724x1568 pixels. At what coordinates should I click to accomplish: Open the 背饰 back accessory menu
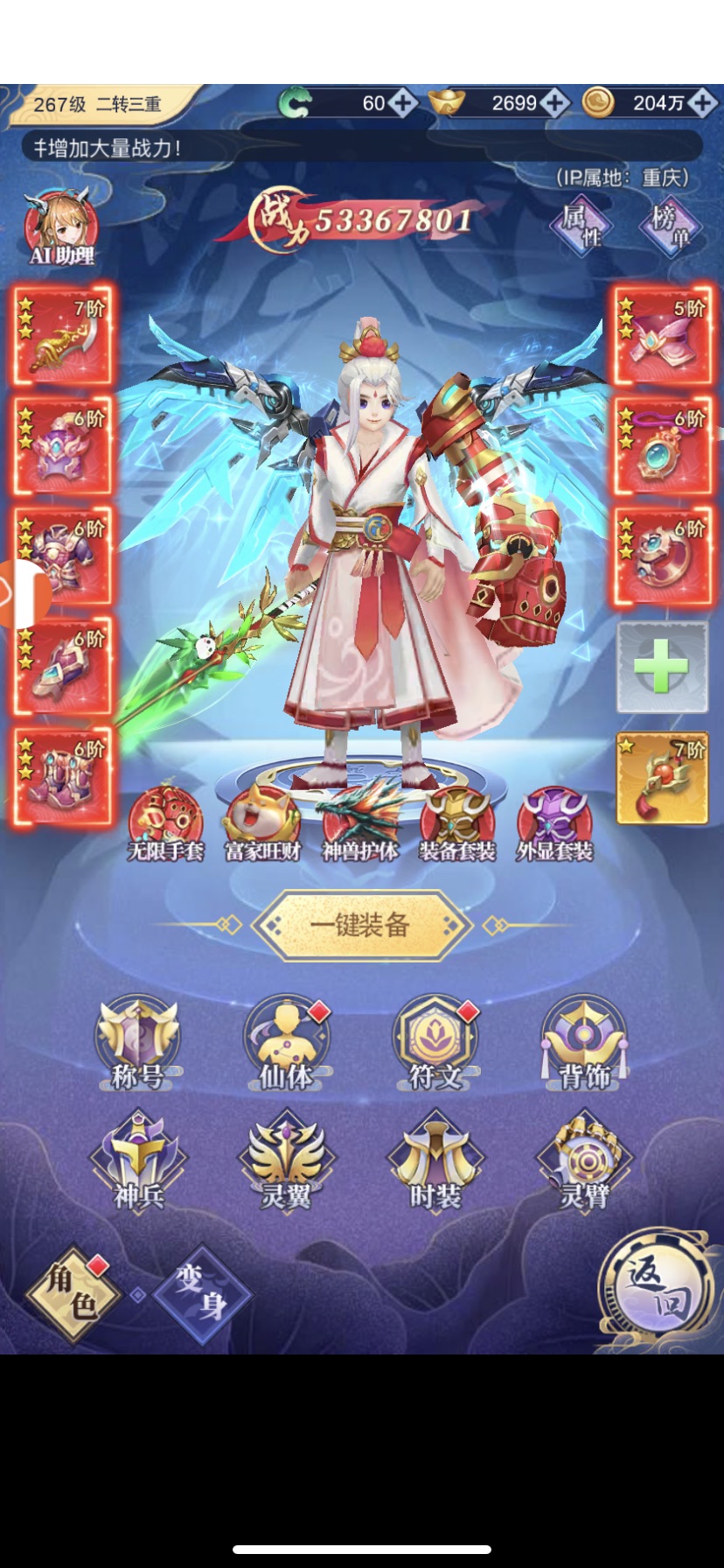pos(584,1043)
